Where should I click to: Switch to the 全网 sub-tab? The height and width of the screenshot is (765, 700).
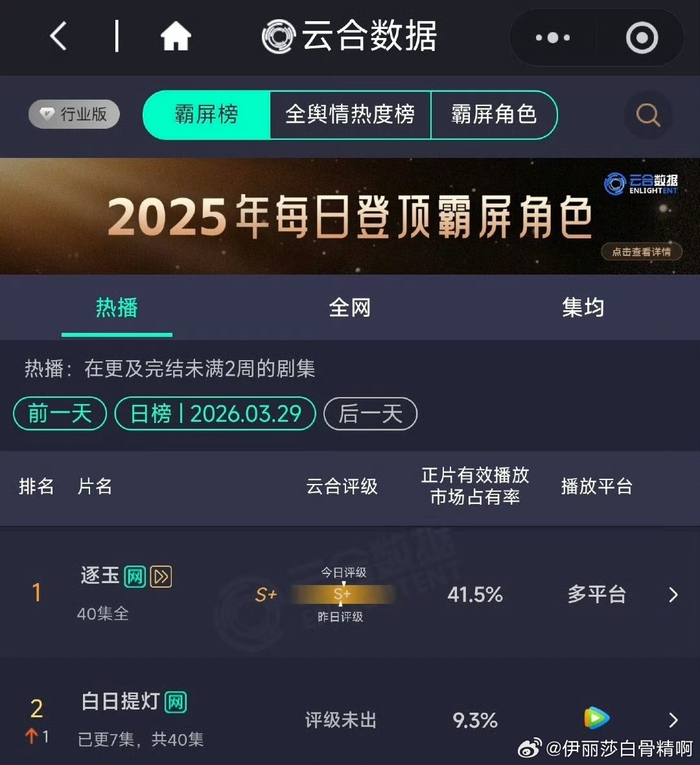coord(350,307)
